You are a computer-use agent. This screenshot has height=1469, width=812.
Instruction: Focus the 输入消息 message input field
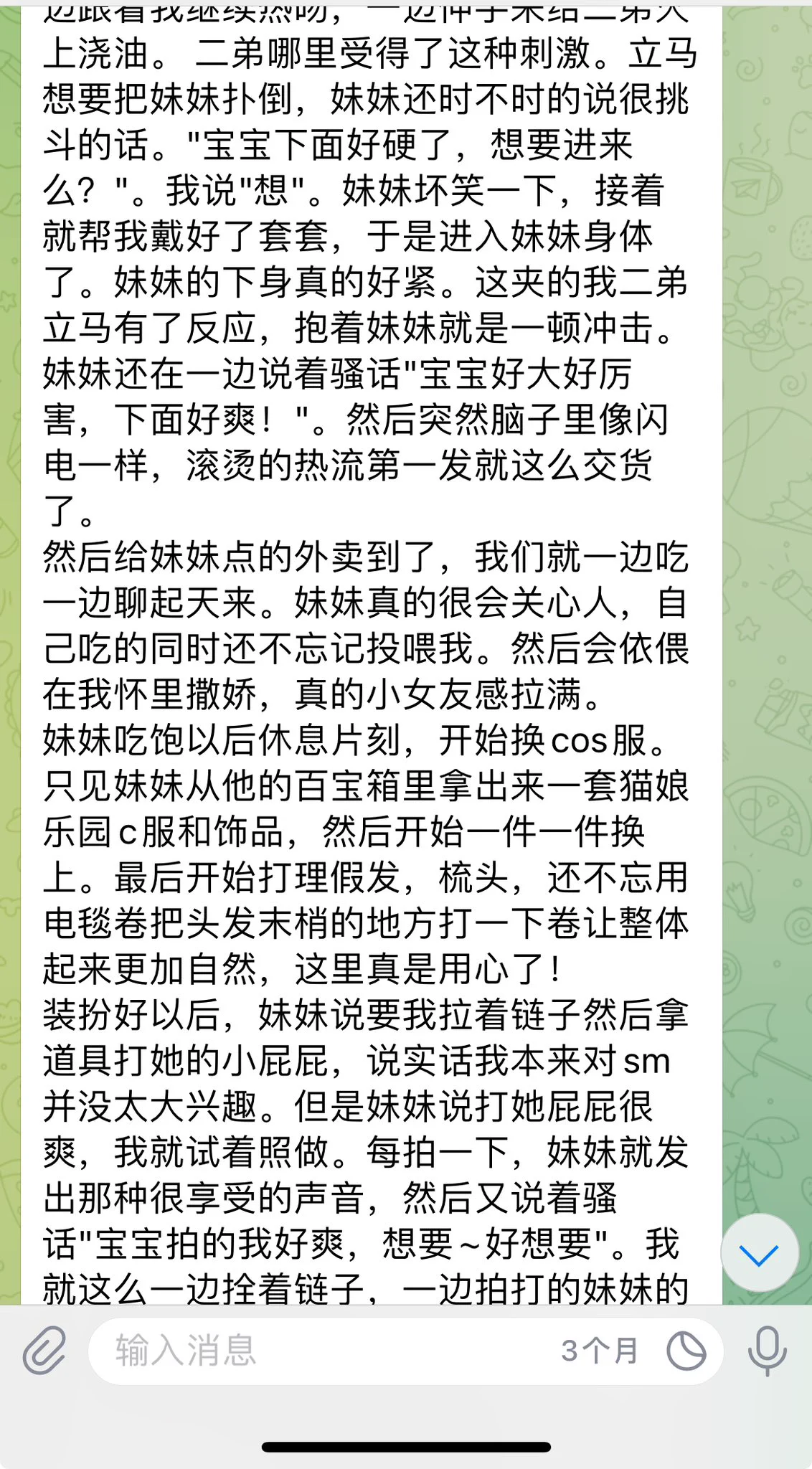[316, 1350]
